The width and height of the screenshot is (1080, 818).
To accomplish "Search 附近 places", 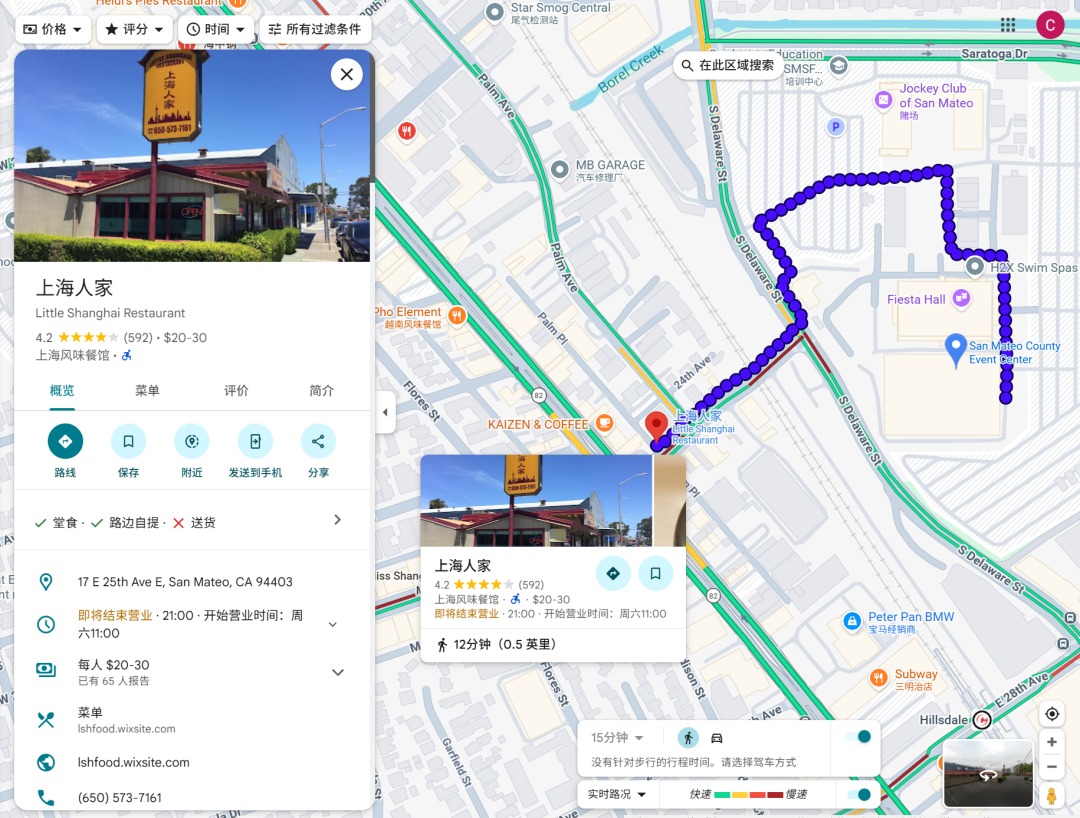I will point(191,441).
